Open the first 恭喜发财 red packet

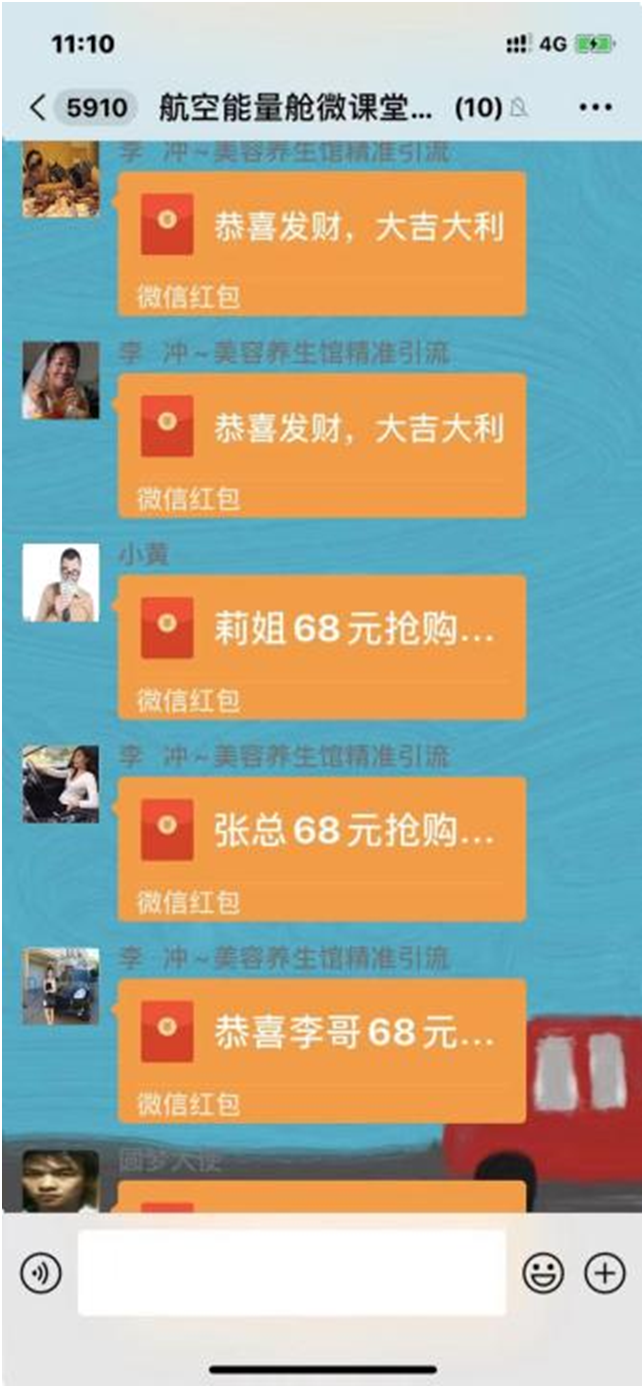[321, 243]
